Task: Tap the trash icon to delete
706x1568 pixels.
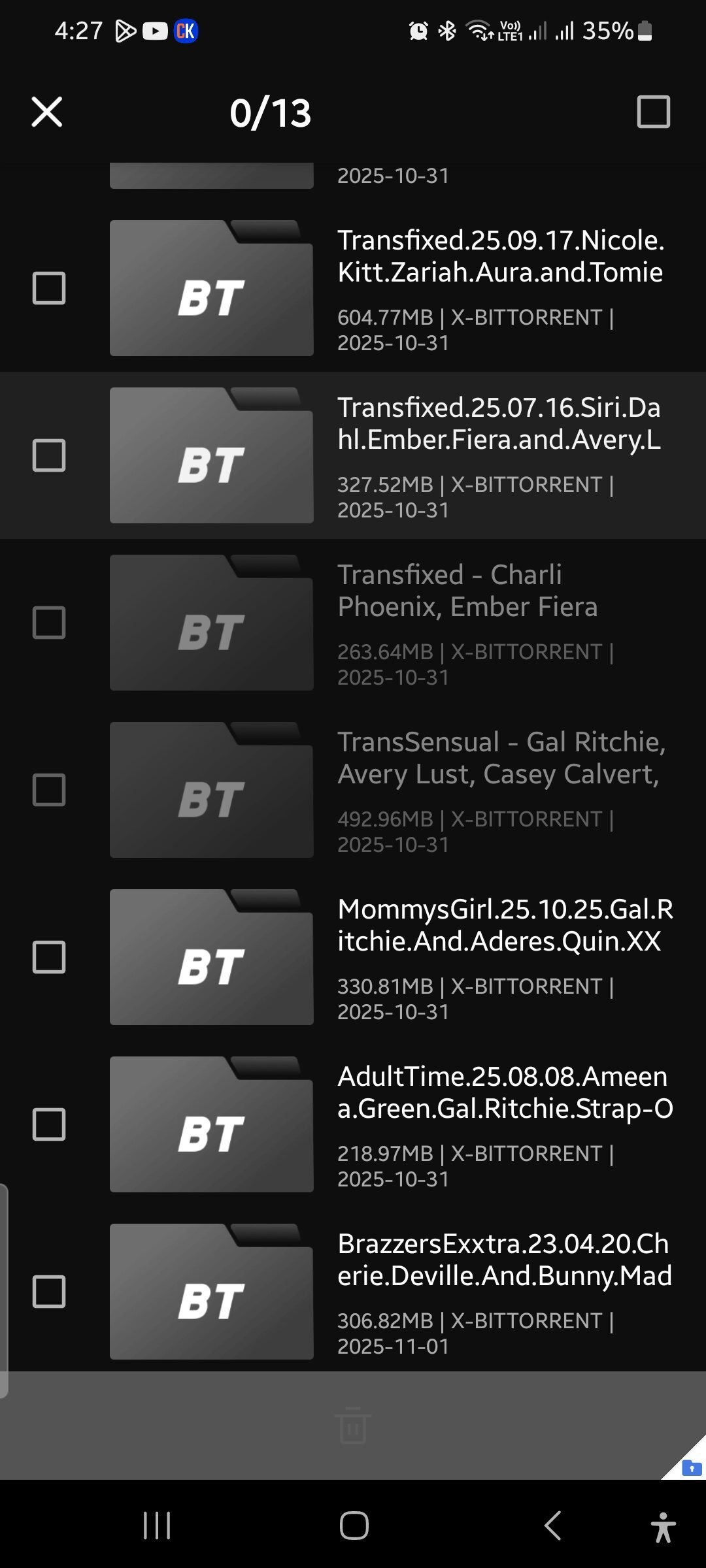Action: pos(352,1425)
